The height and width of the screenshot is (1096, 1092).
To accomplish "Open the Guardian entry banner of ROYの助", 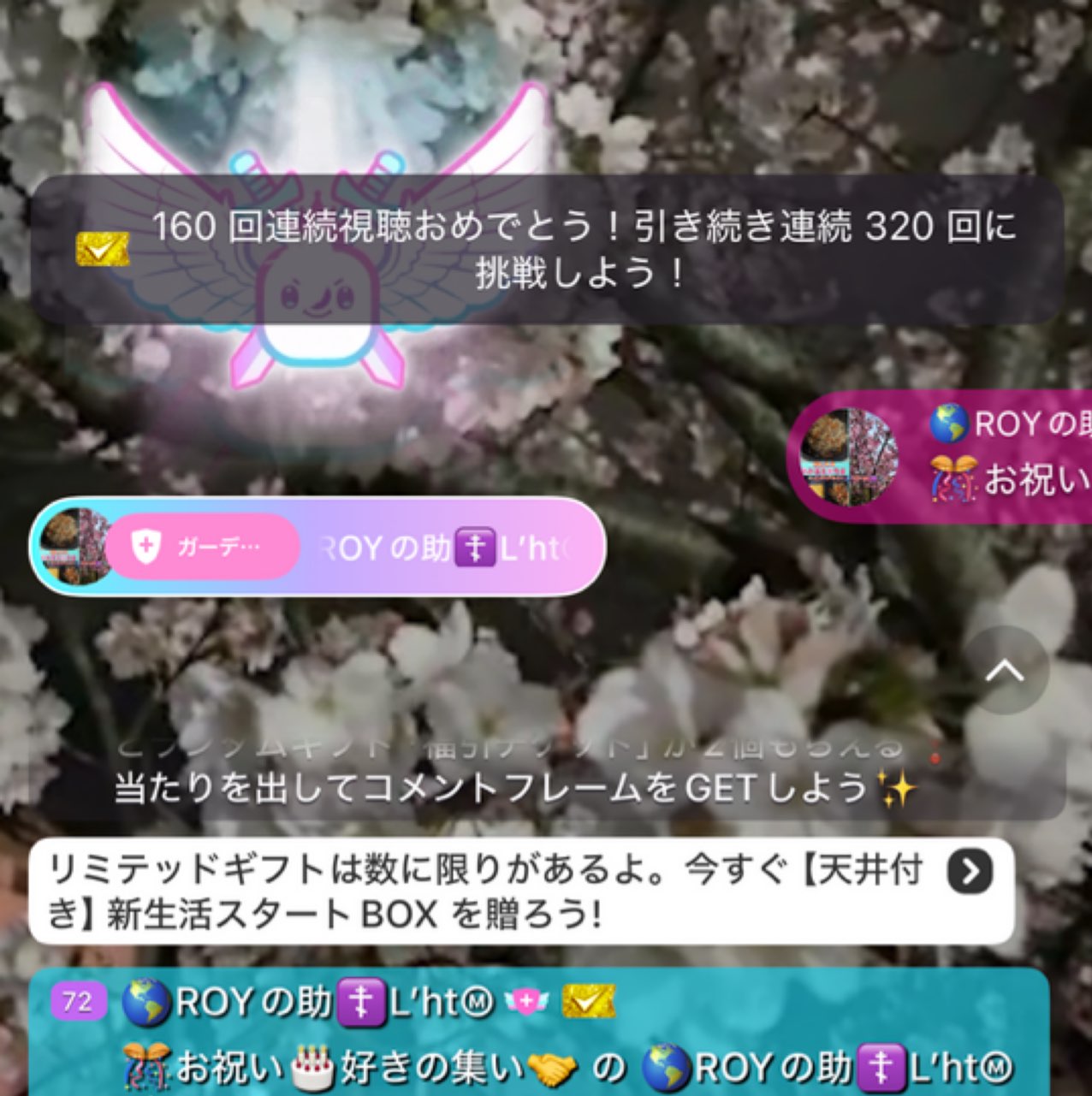I will [x=318, y=547].
